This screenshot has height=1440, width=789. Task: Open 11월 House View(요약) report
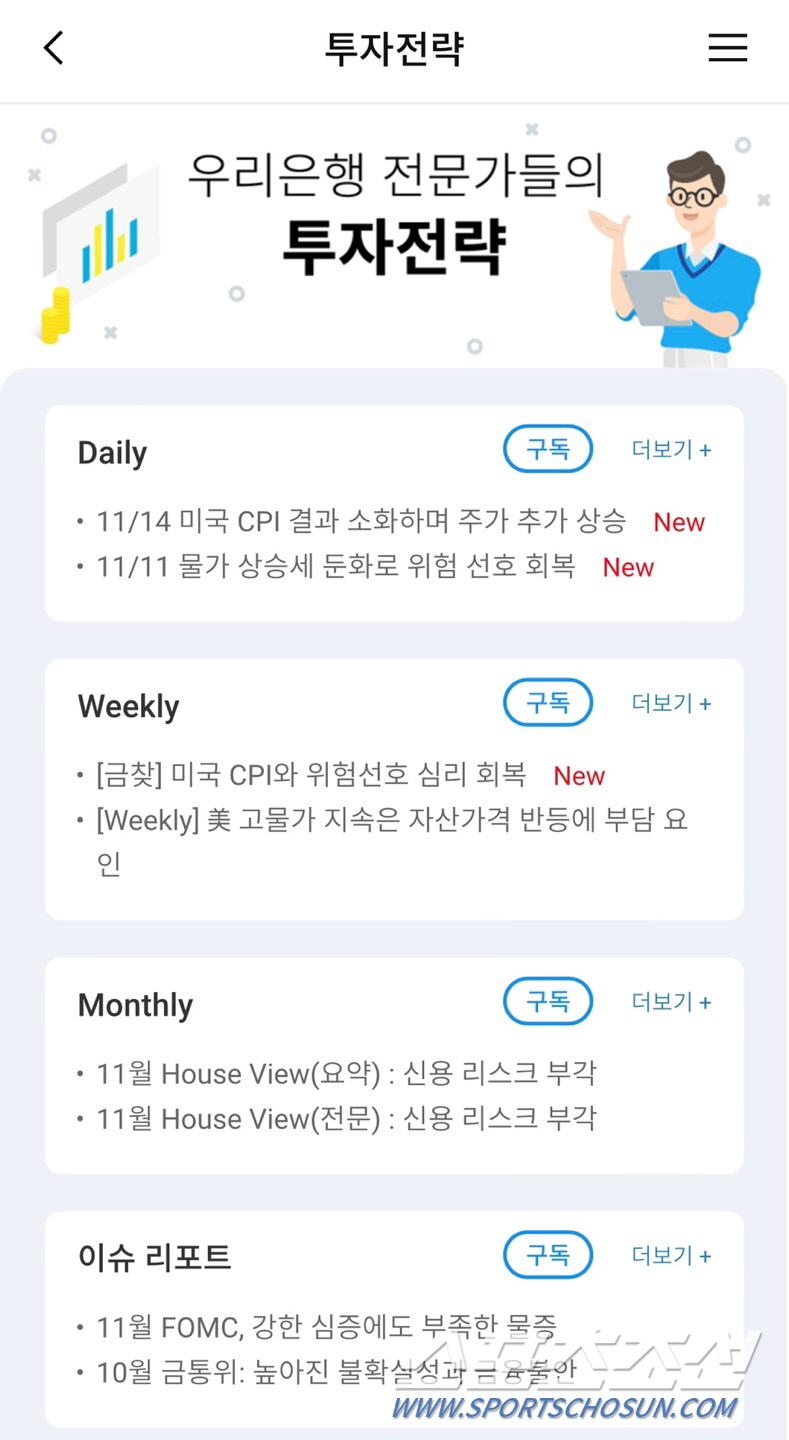(x=345, y=1073)
